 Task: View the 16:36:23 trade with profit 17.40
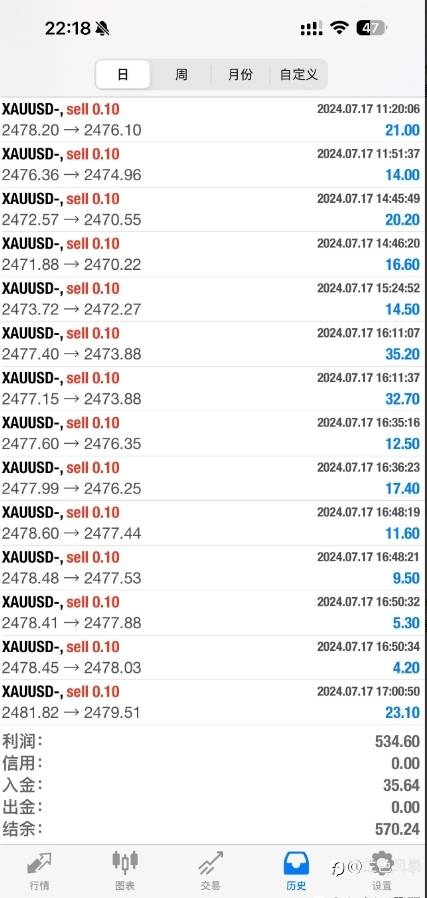pos(214,478)
